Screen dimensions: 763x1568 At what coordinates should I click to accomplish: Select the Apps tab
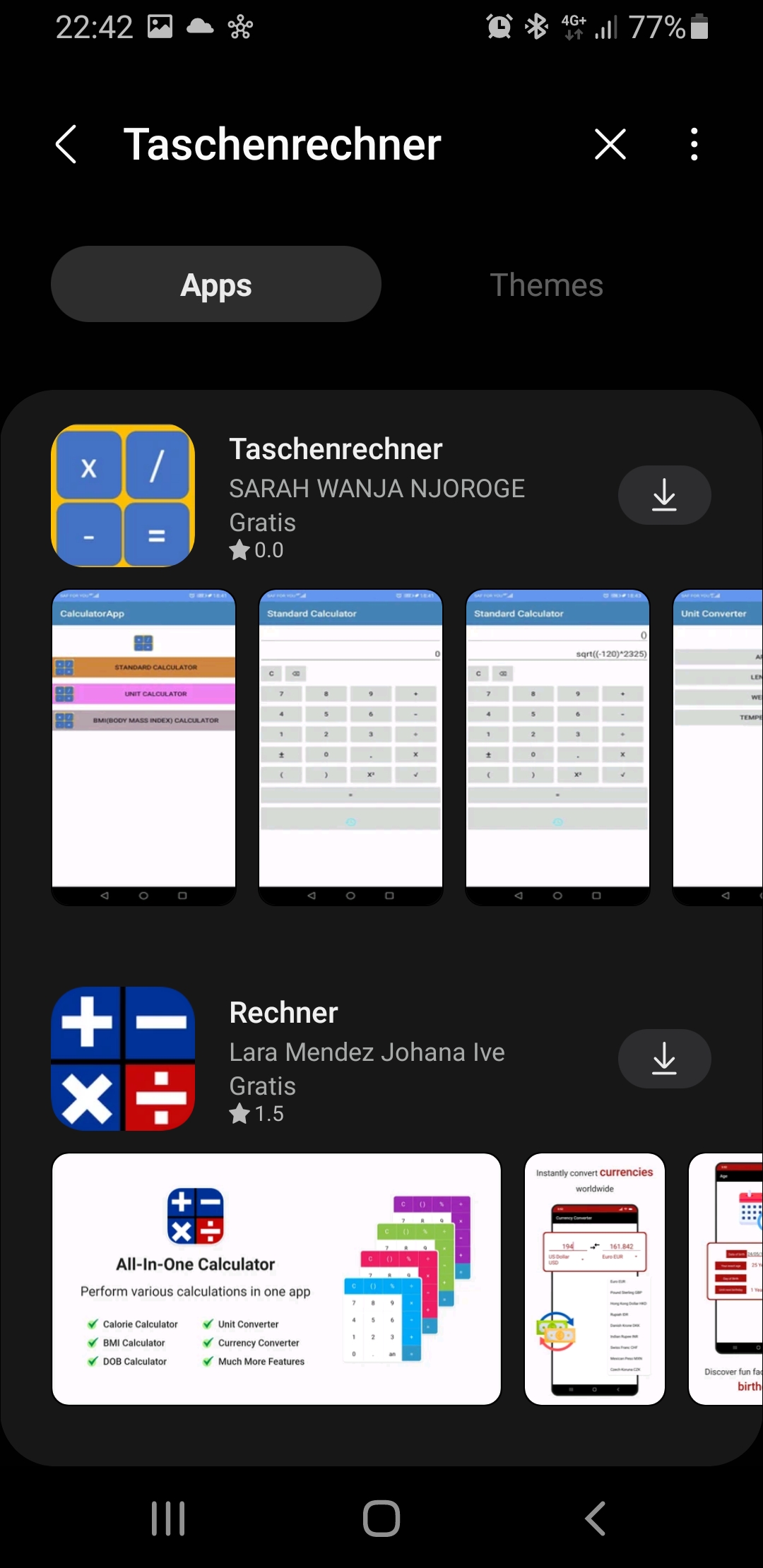216,285
